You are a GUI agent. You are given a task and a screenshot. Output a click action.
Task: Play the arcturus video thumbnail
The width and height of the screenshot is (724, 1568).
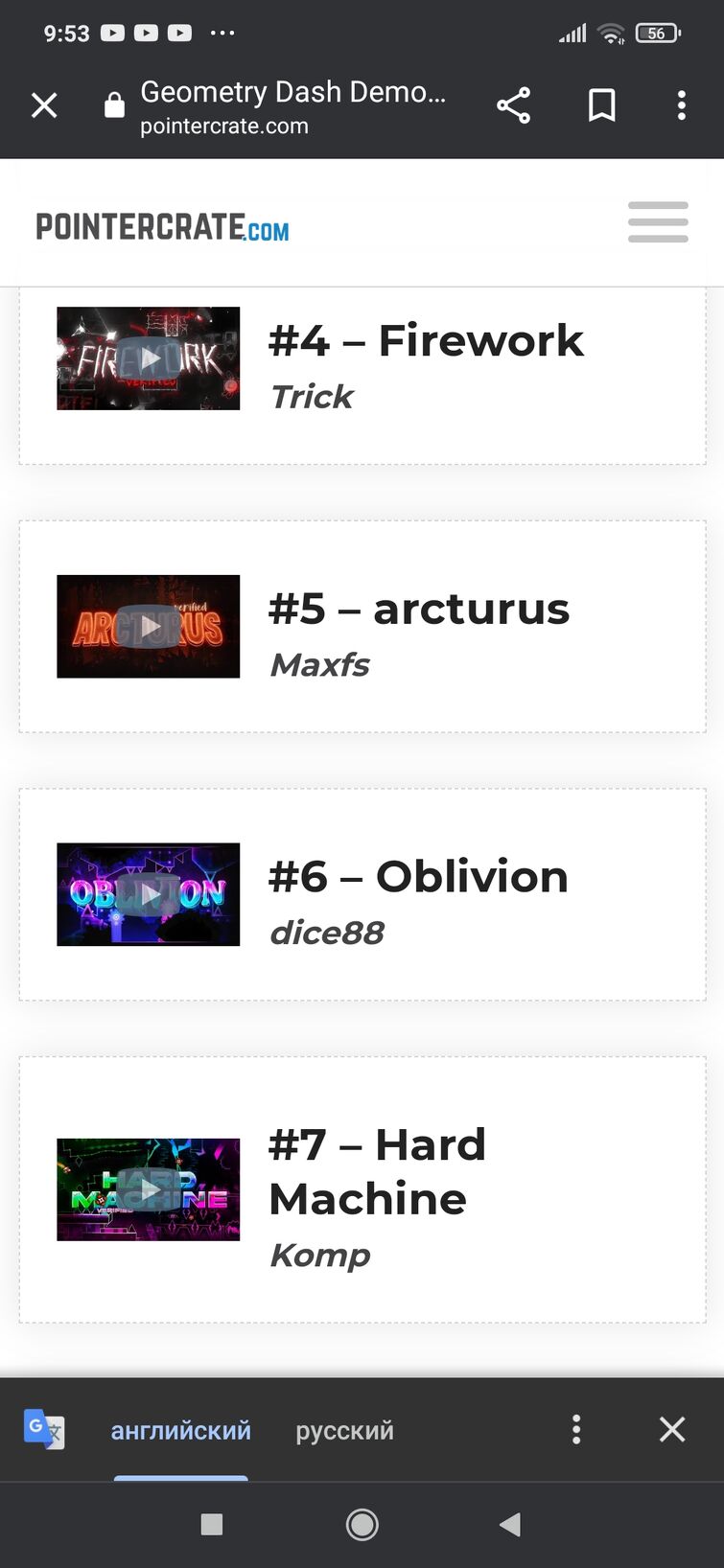(149, 627)
